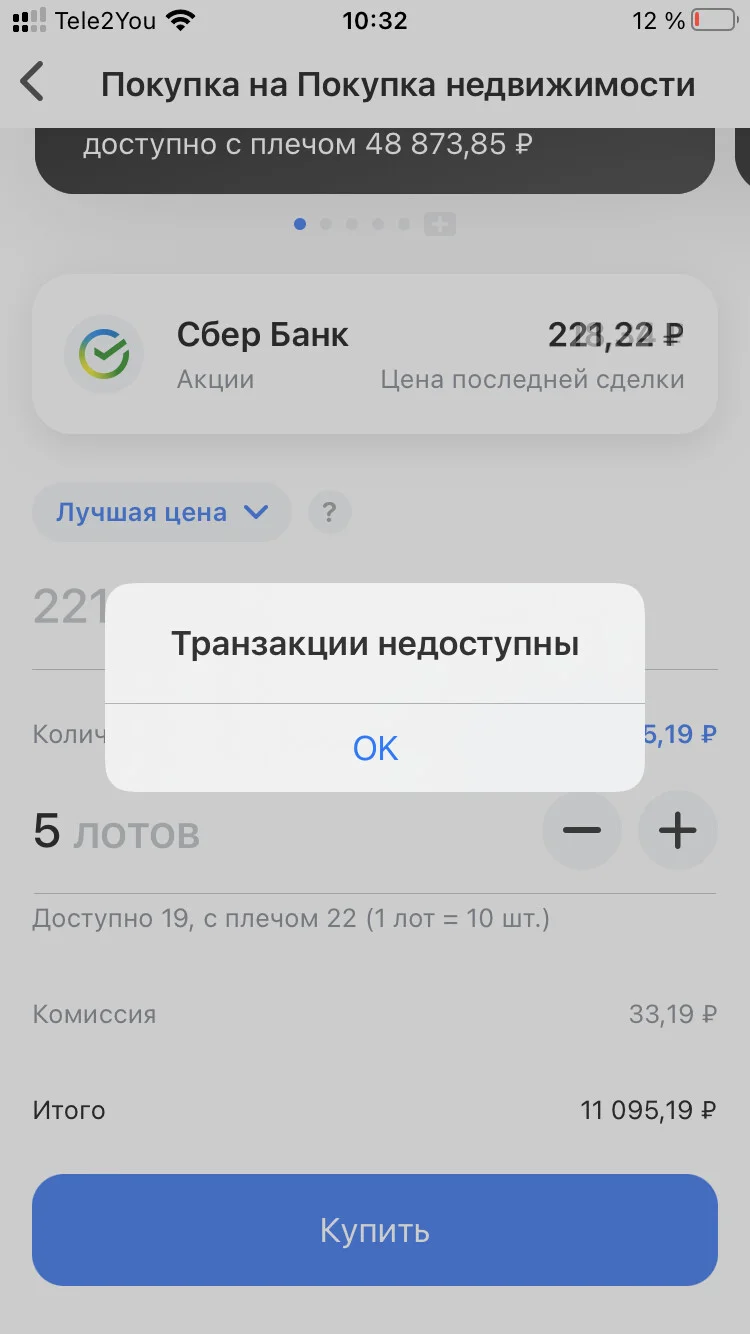Tap the price input field
Viewport: 750px width, 1334px height.
(375, 606)
